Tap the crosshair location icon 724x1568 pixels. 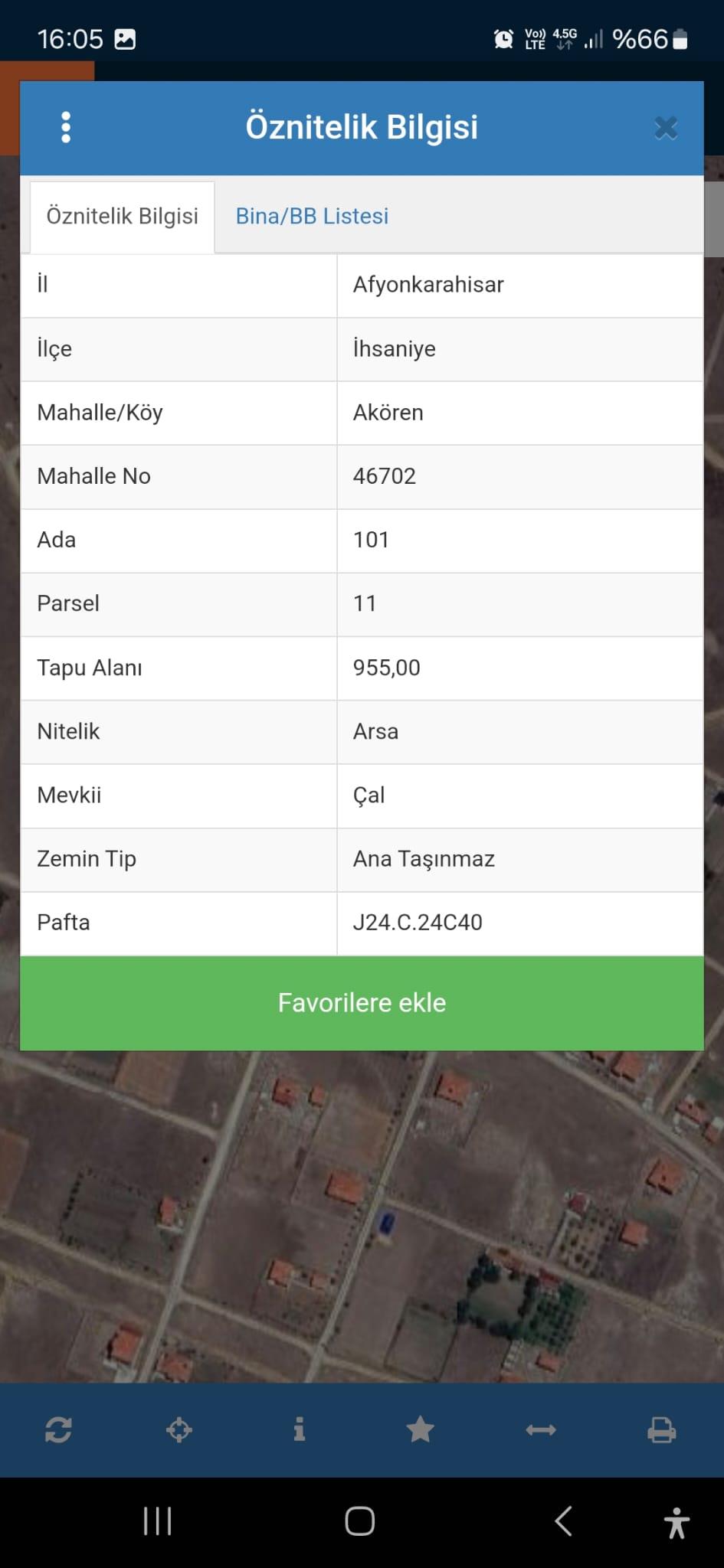point(179,1429)
